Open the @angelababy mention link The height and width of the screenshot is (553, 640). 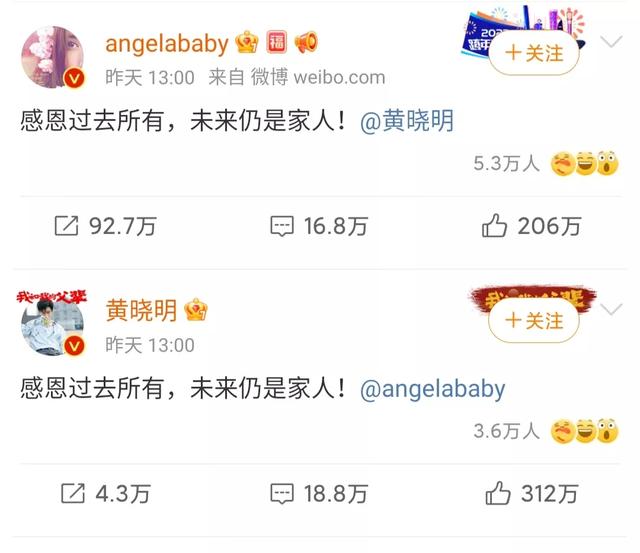(x=431, y=389)
